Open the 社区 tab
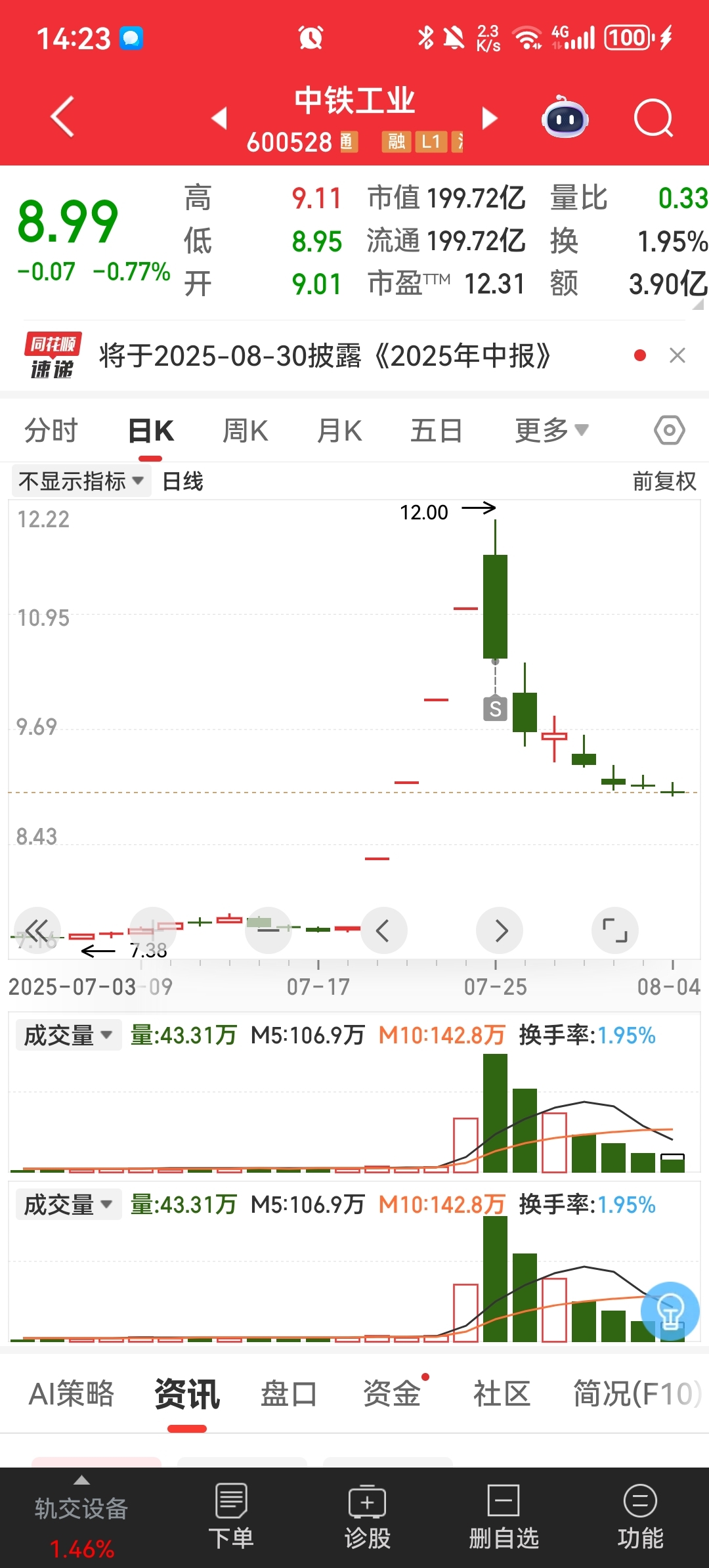The image size is (709, 1568). [502, 1393]
